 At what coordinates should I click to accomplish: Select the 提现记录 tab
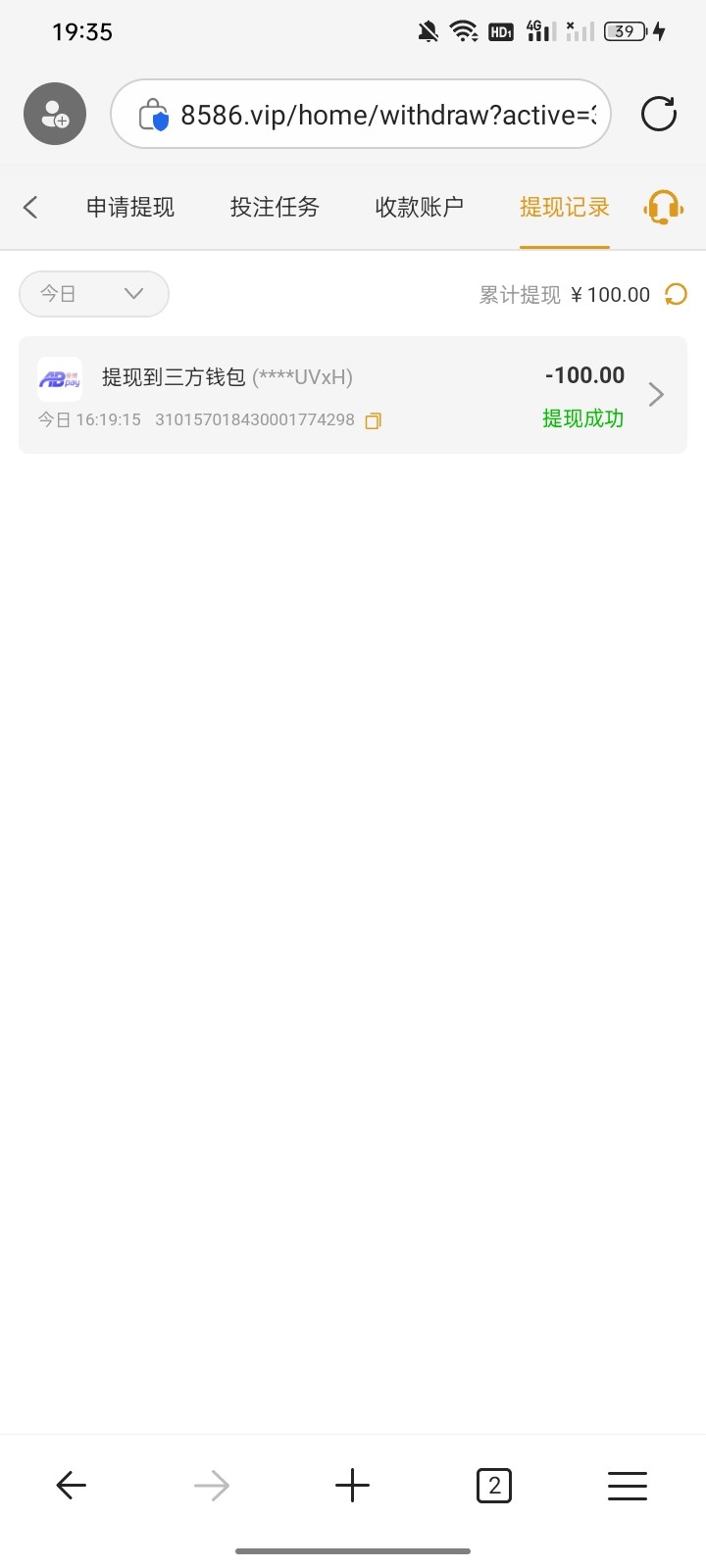[565, 207]
